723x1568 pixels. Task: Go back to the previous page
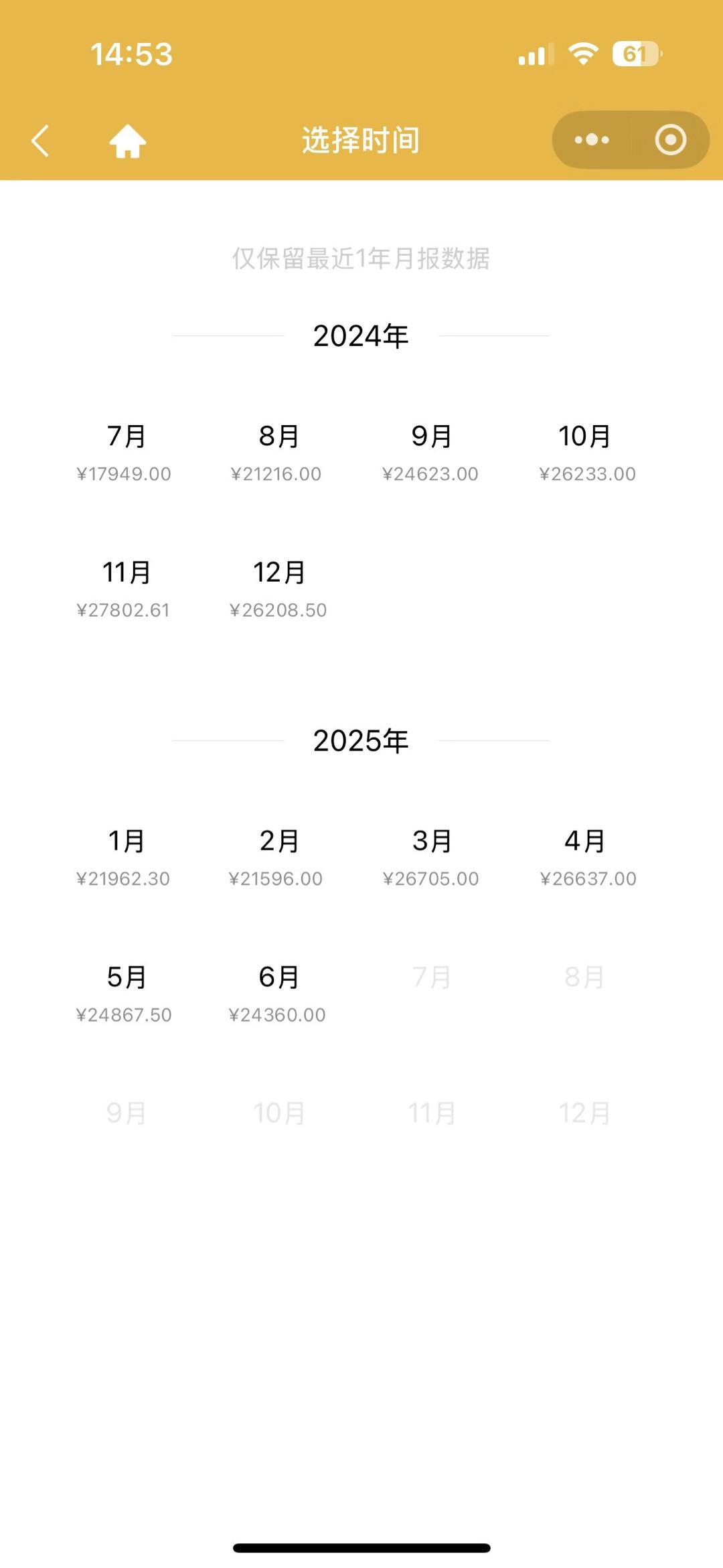(x=41, y=141)
